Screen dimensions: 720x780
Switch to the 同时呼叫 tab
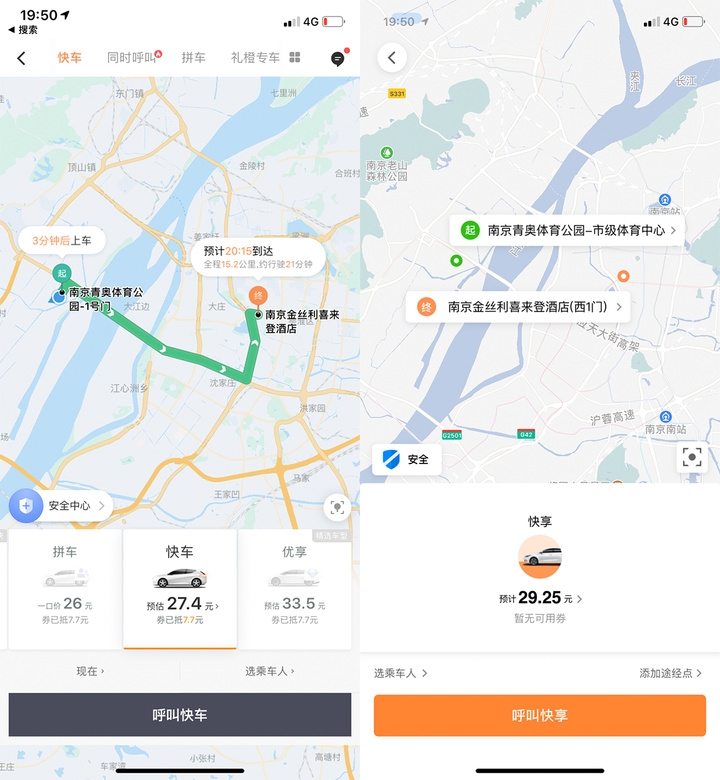[x=133, y=58]
